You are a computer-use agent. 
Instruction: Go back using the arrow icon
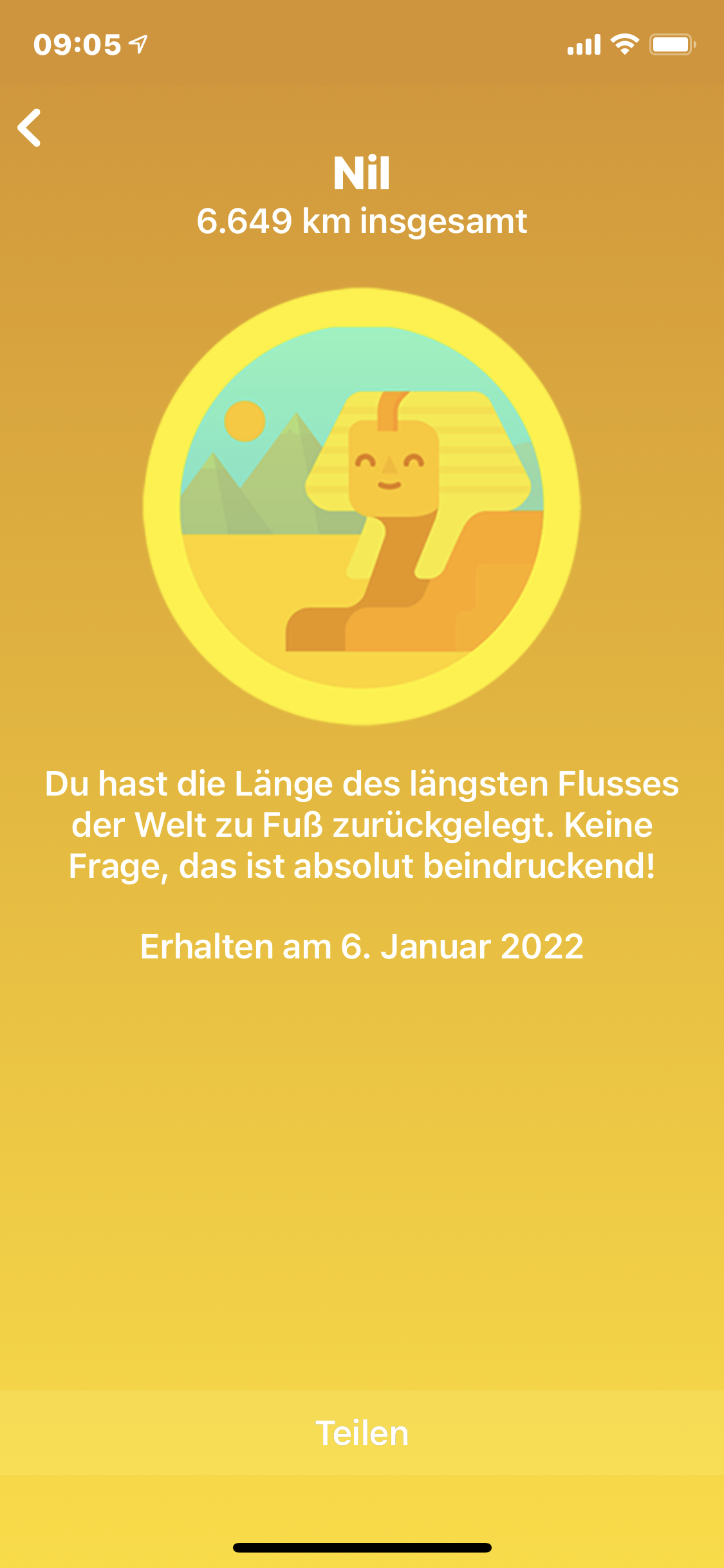(x=30, y=127)
